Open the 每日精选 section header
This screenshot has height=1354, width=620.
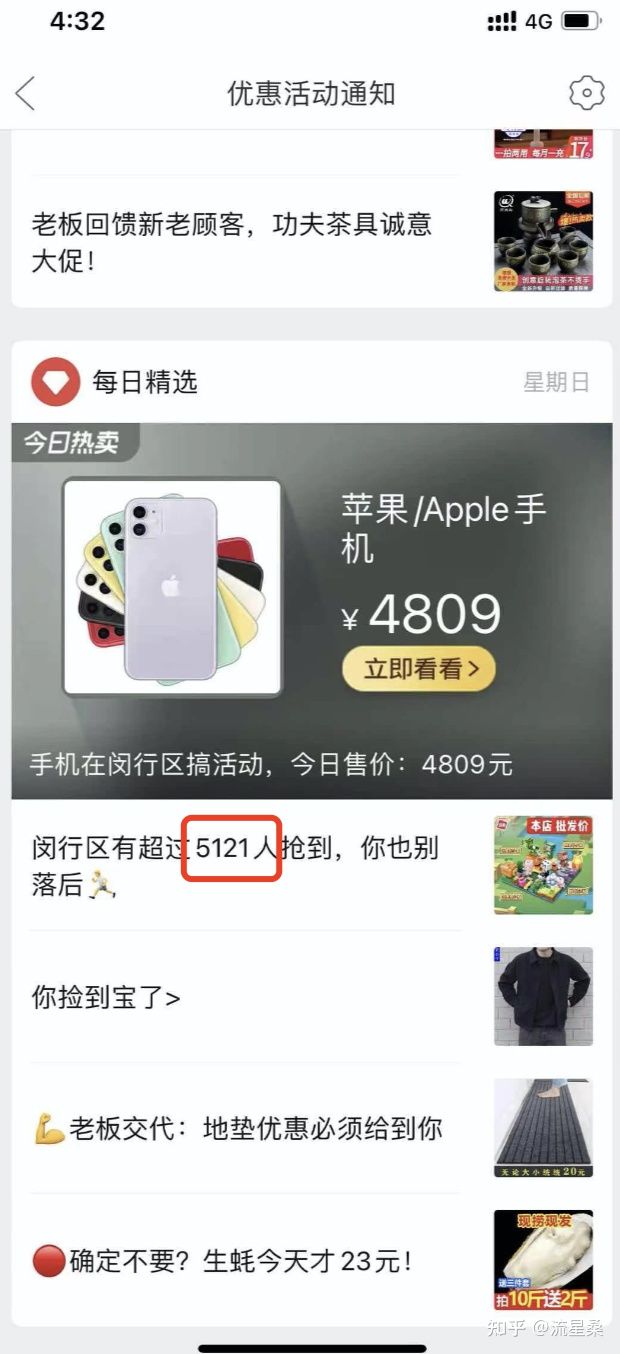pos(144,382)
